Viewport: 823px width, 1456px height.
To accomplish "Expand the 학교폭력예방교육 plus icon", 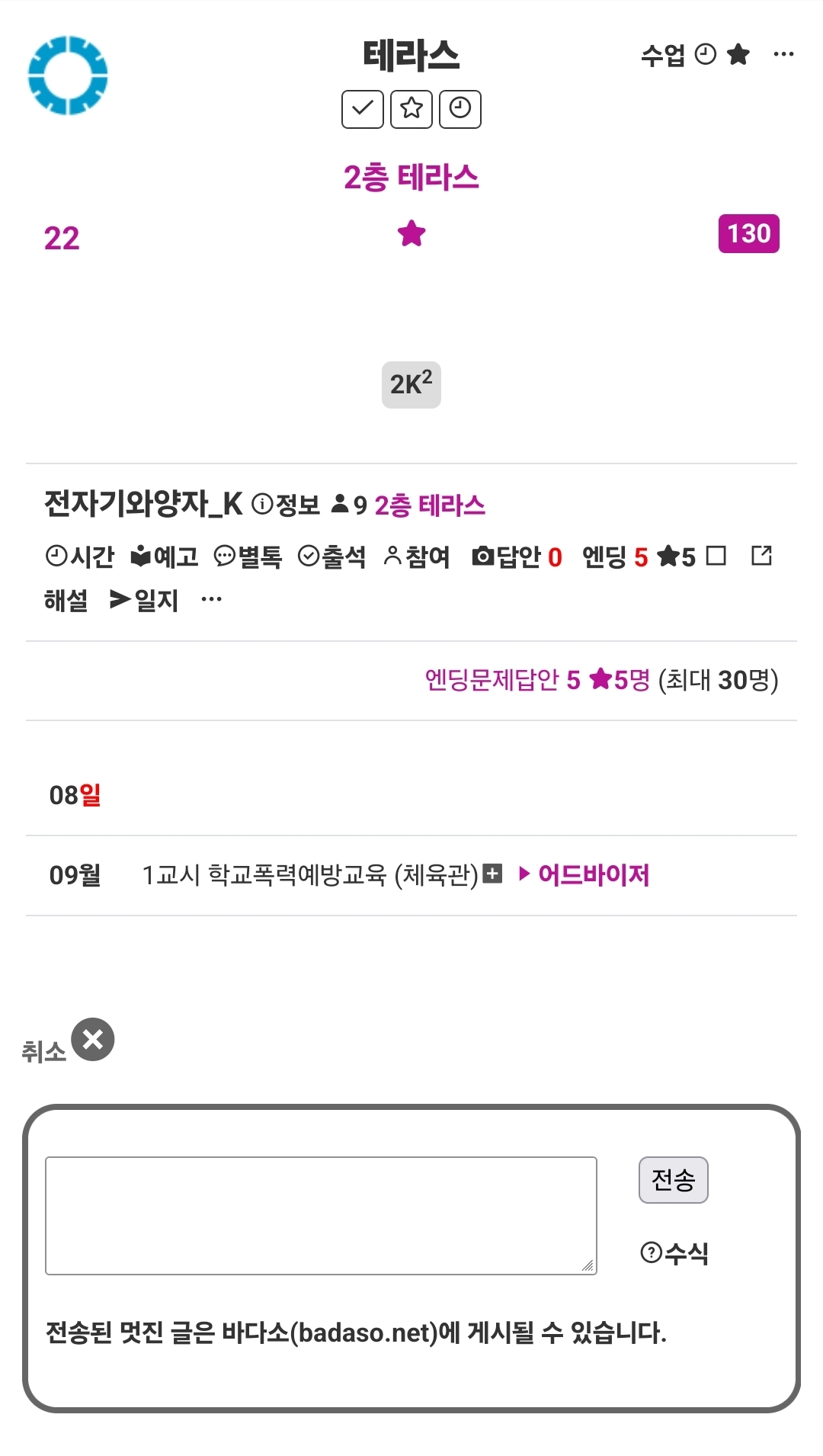I will (493, 874).
